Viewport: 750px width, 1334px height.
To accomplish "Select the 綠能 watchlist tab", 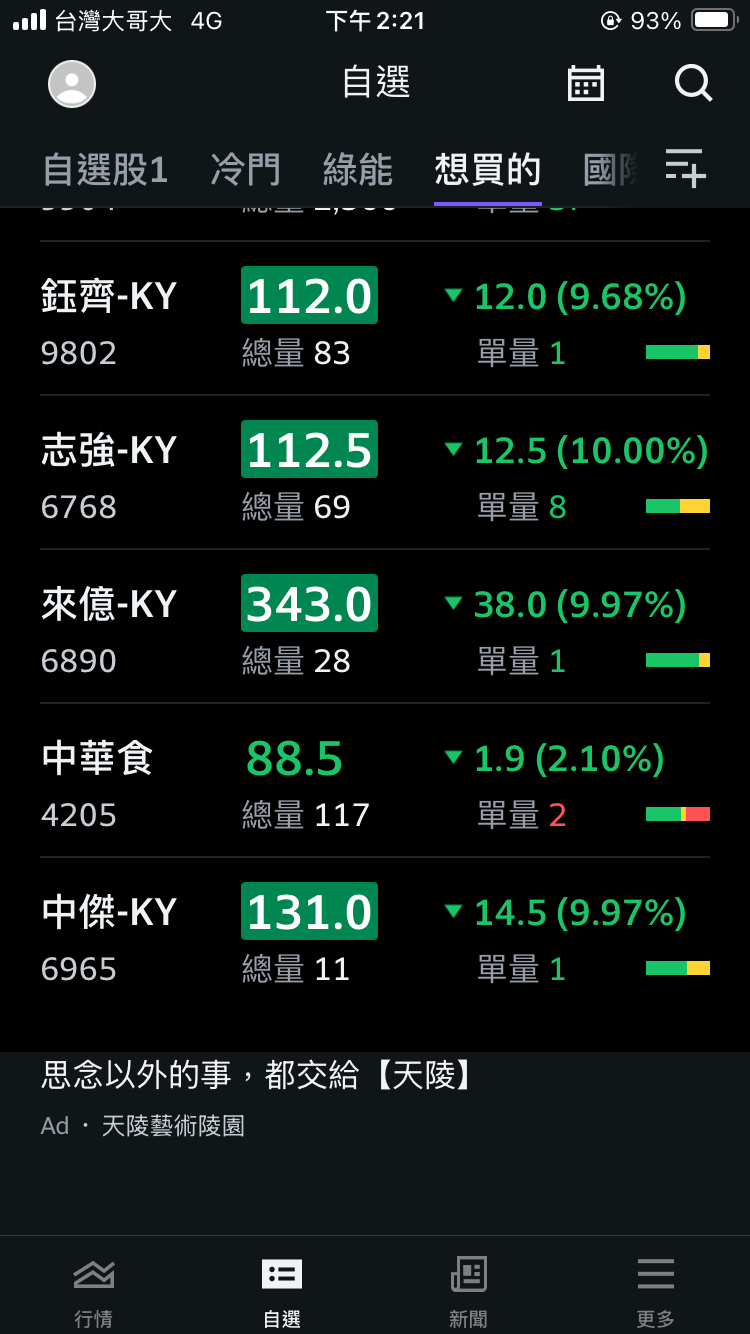I will tap(357, 170).
